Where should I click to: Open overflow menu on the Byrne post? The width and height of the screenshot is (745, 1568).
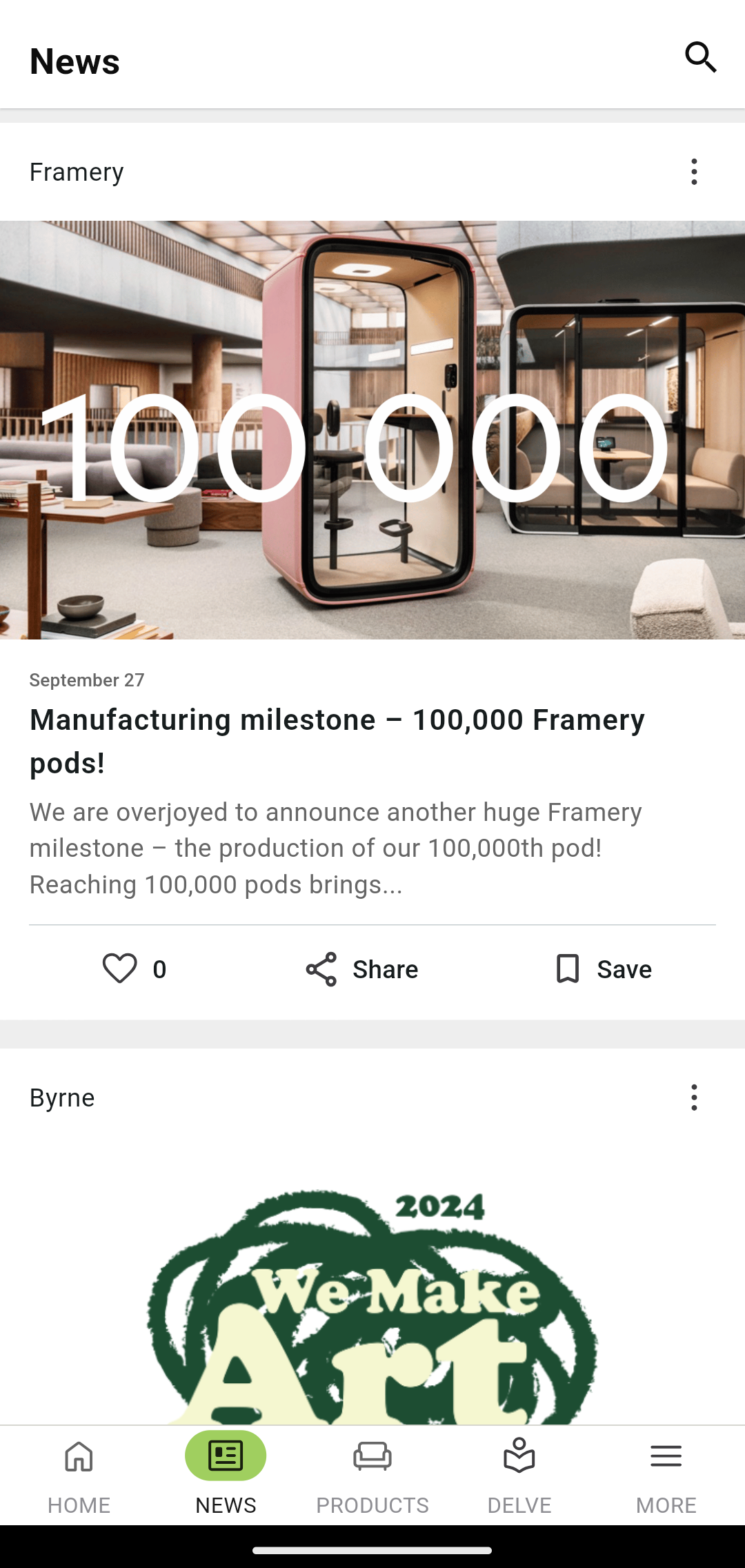[694, 1098]
